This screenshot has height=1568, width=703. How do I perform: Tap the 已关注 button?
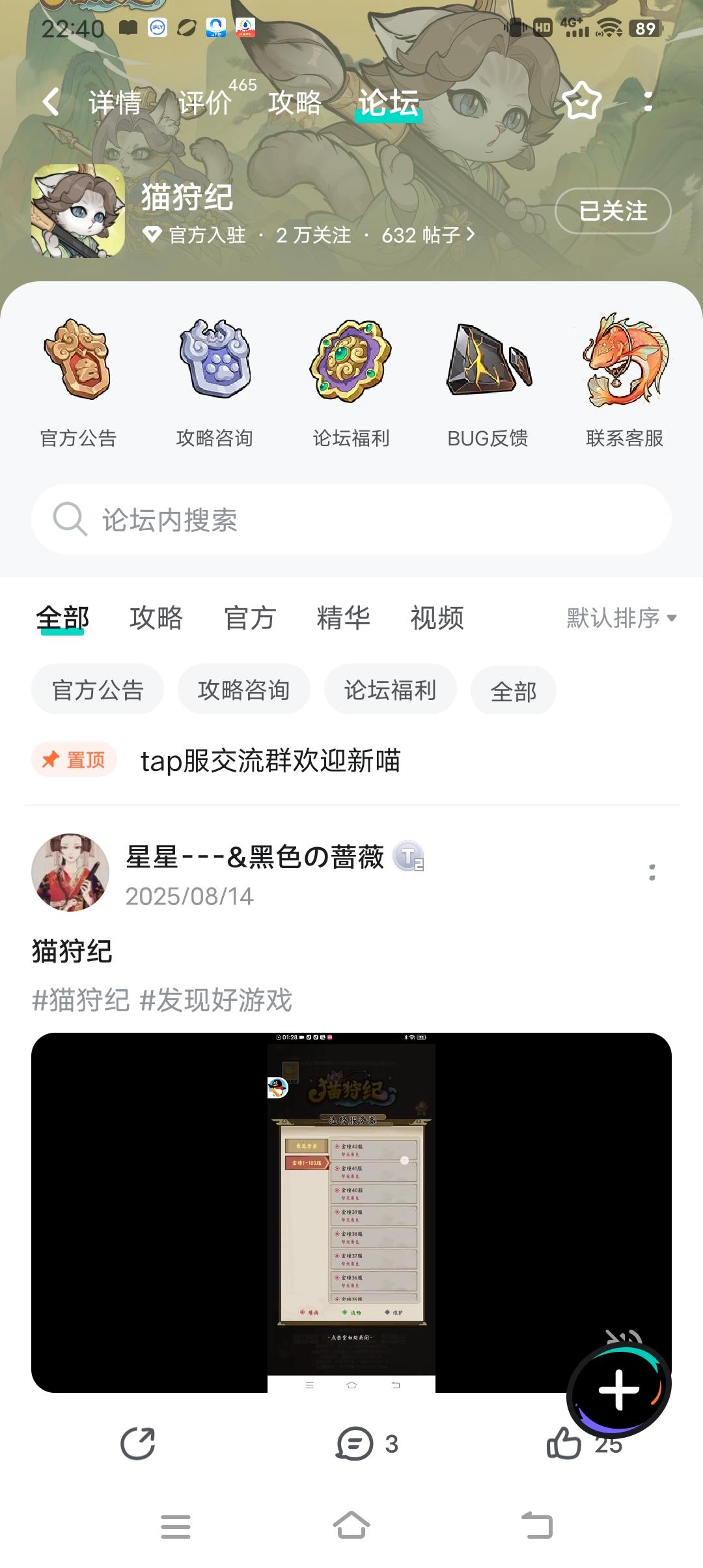click(x=613, y=211)
